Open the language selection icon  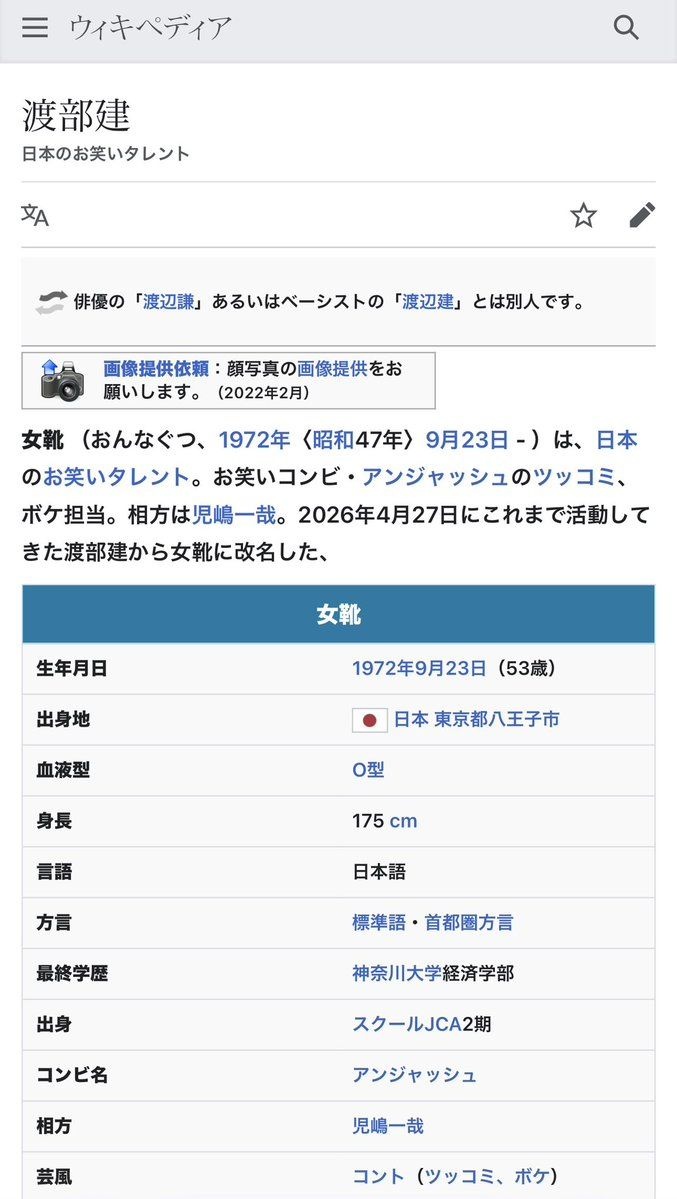tap(35, 215)
